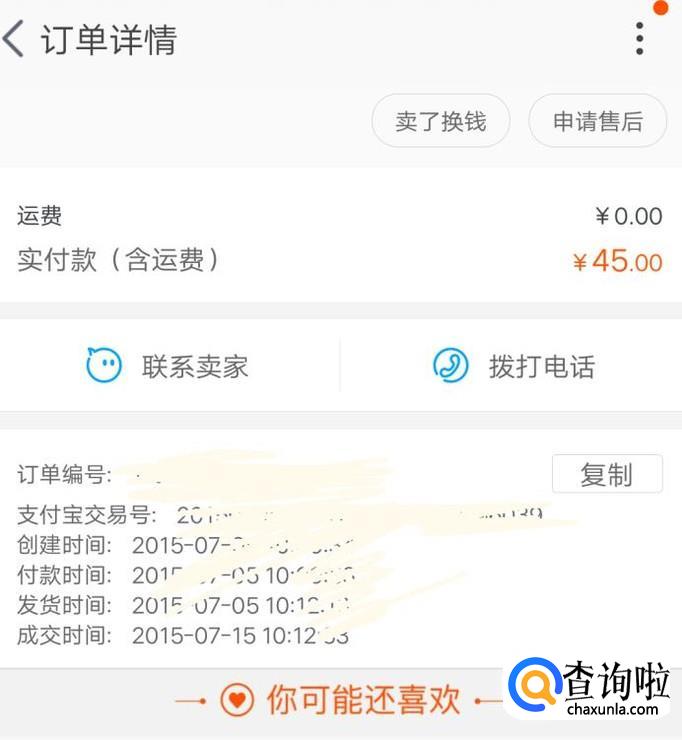Apply for after-sales via 申请售后

pos(597,122)
